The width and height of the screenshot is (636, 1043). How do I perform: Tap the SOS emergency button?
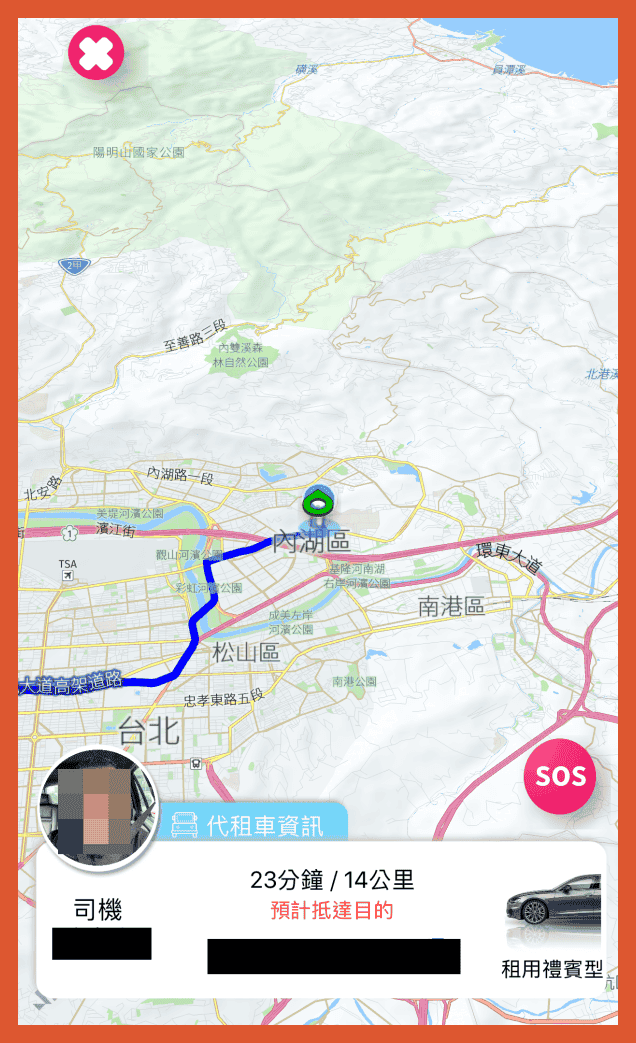560,776
